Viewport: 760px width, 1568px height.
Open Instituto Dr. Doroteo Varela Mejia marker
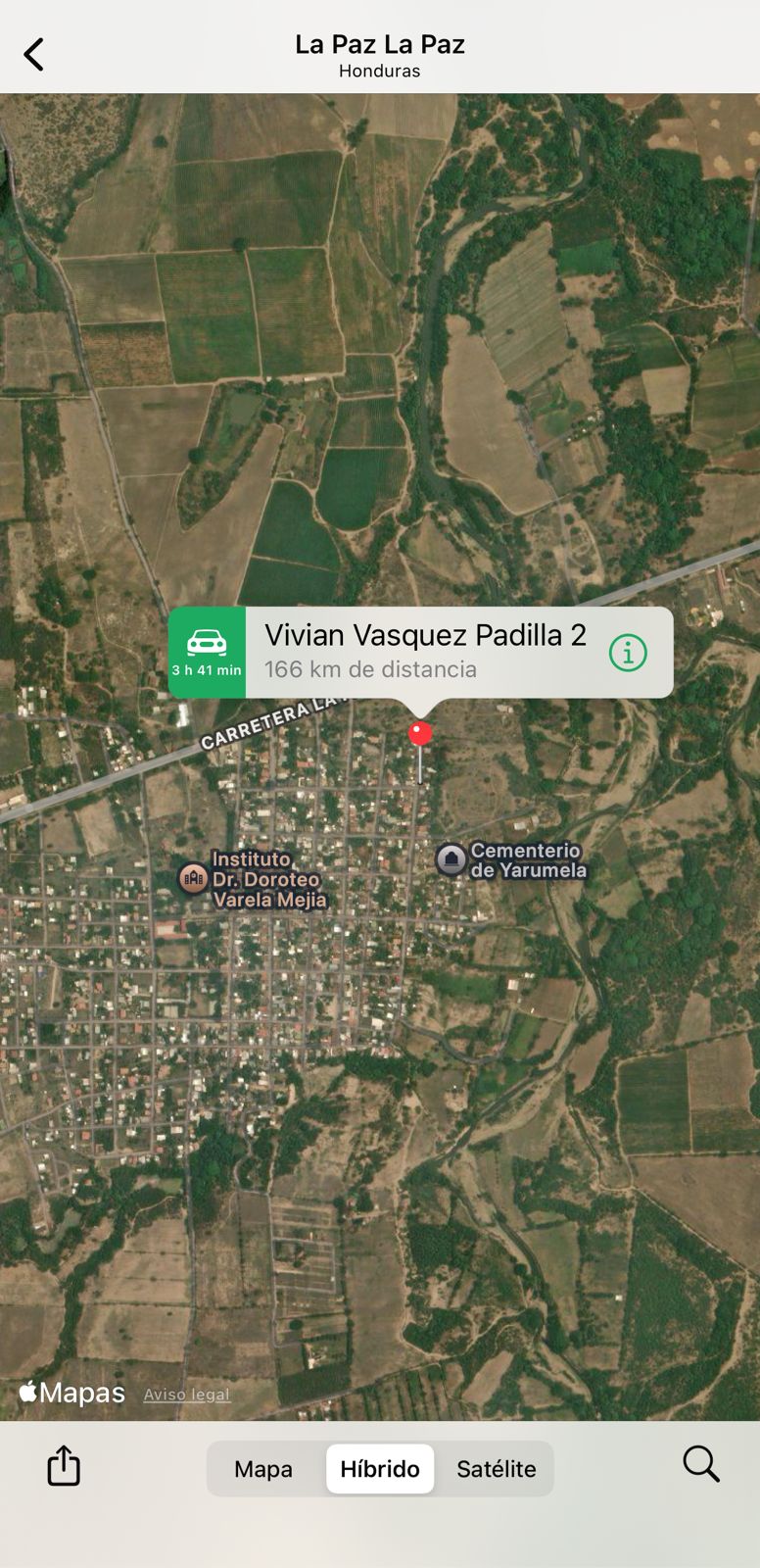[193, 877]
